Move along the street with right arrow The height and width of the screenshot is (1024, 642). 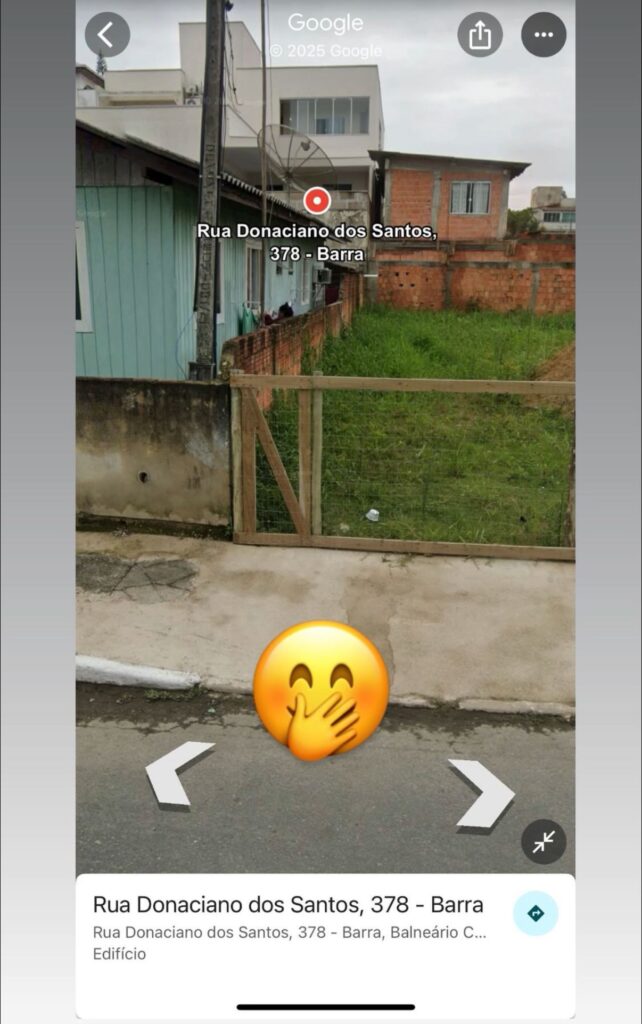(x=483, y=793)
